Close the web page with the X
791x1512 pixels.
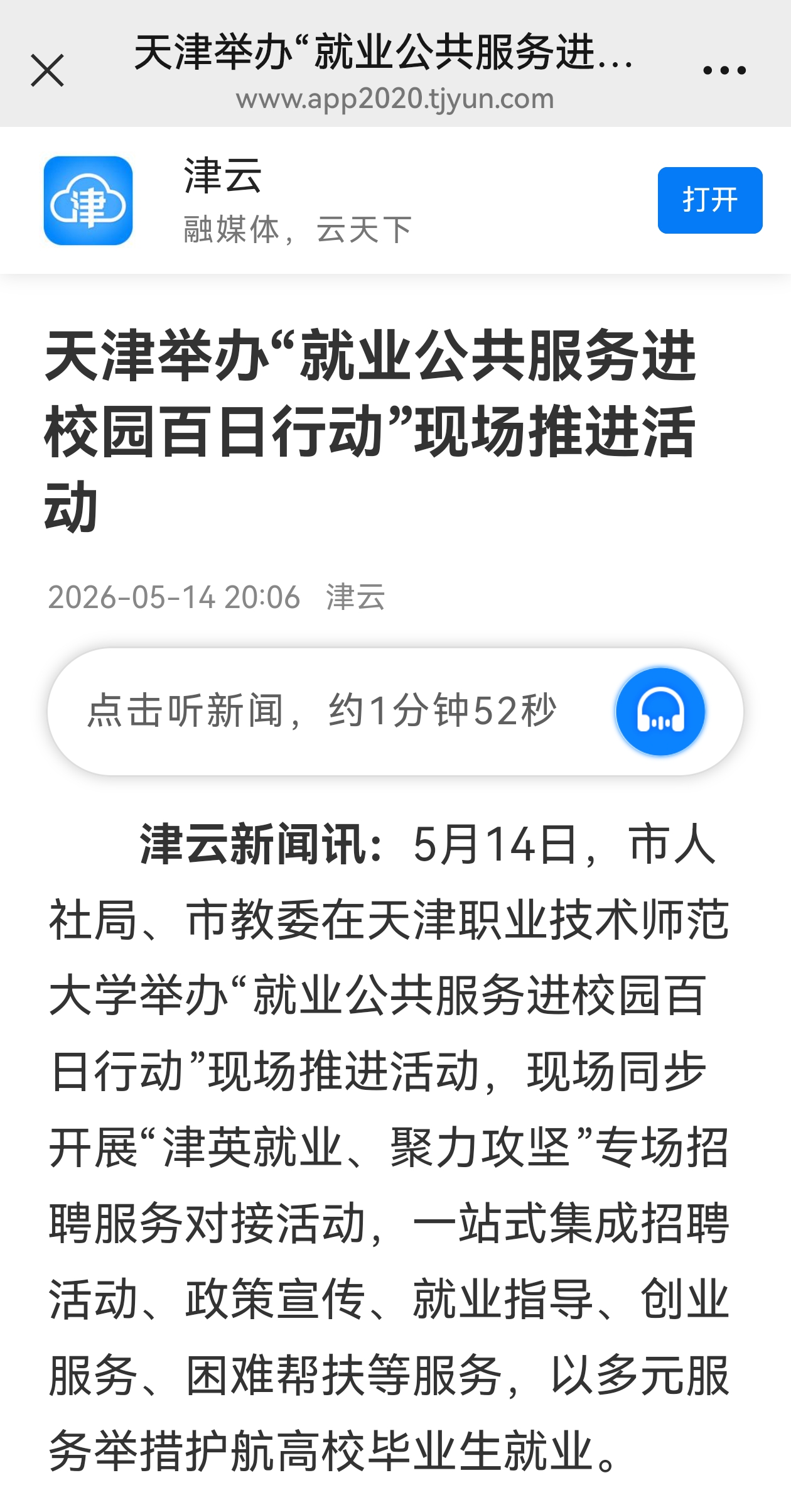(47, 70)
